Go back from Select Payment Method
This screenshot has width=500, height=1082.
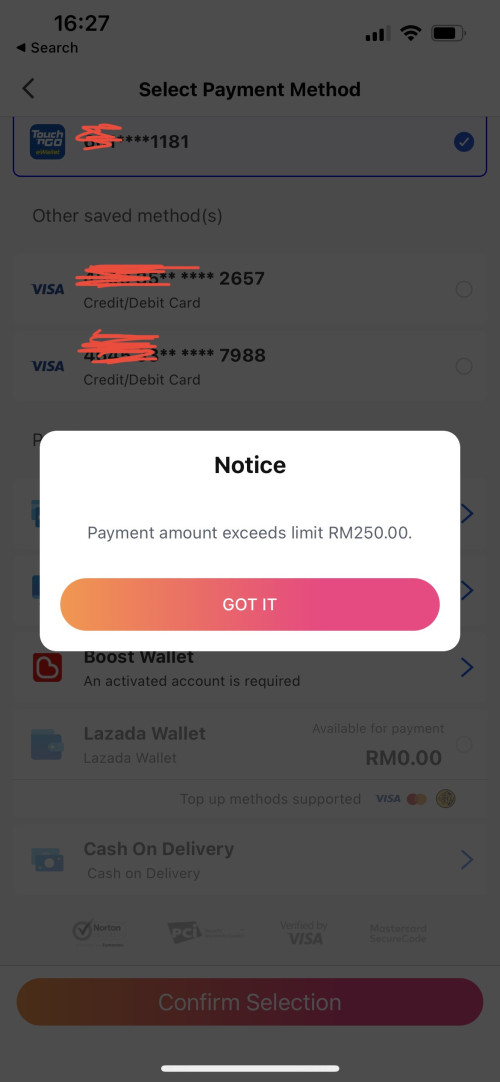point(28,89)
